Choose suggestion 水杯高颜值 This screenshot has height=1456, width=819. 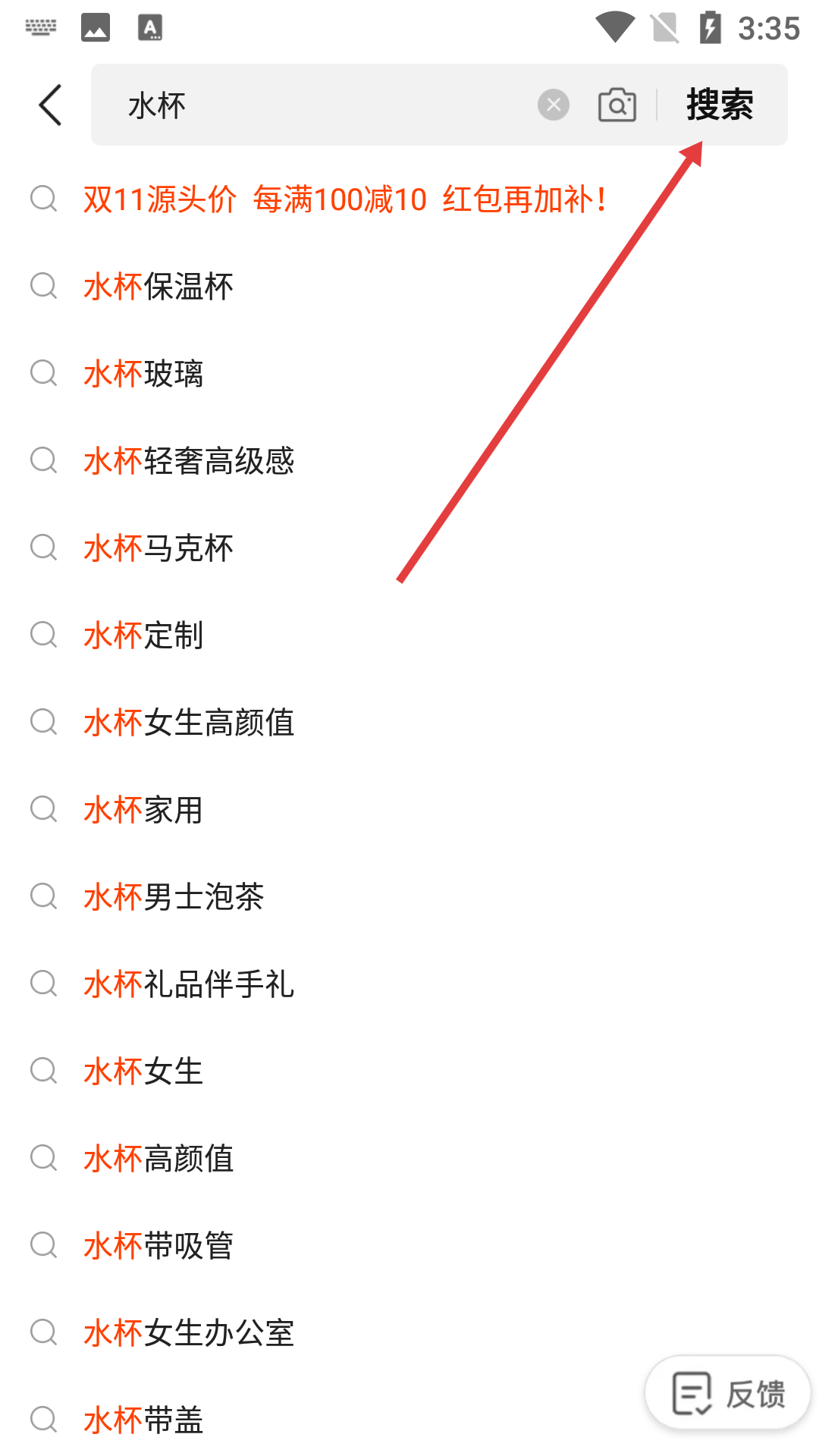(158, 1159)
